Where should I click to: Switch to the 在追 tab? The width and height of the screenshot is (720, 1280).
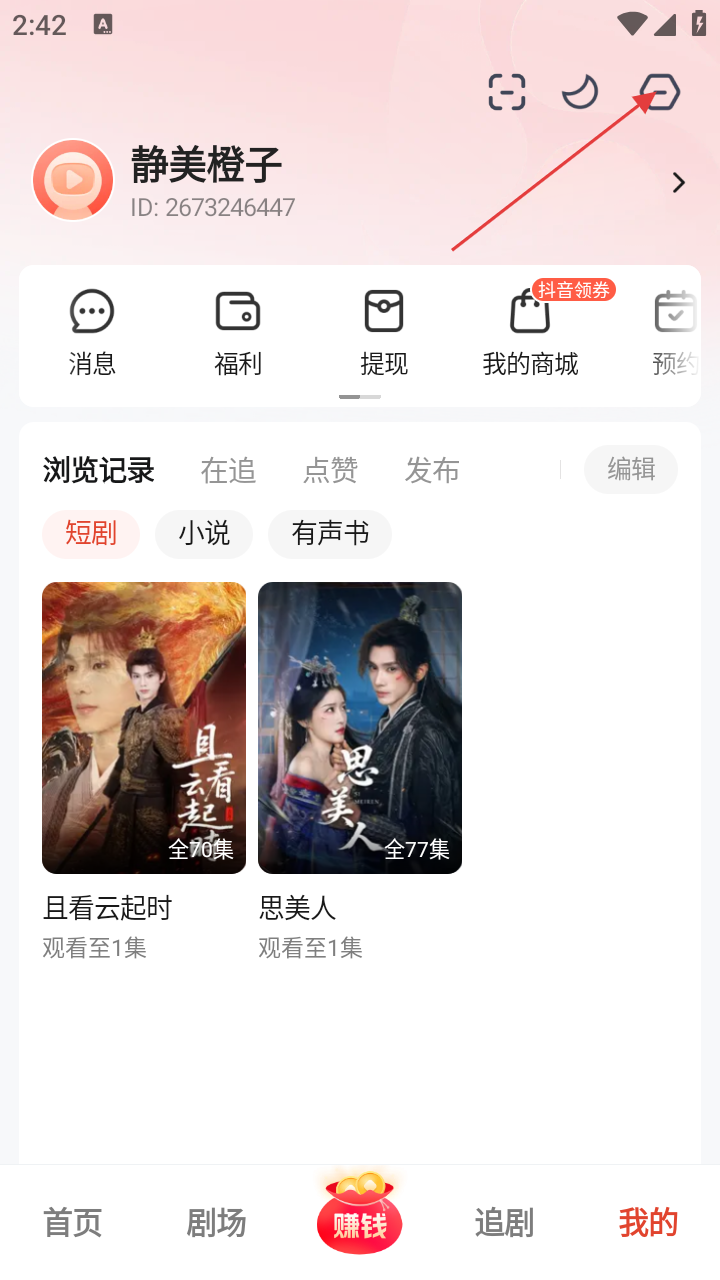(228, 470)
